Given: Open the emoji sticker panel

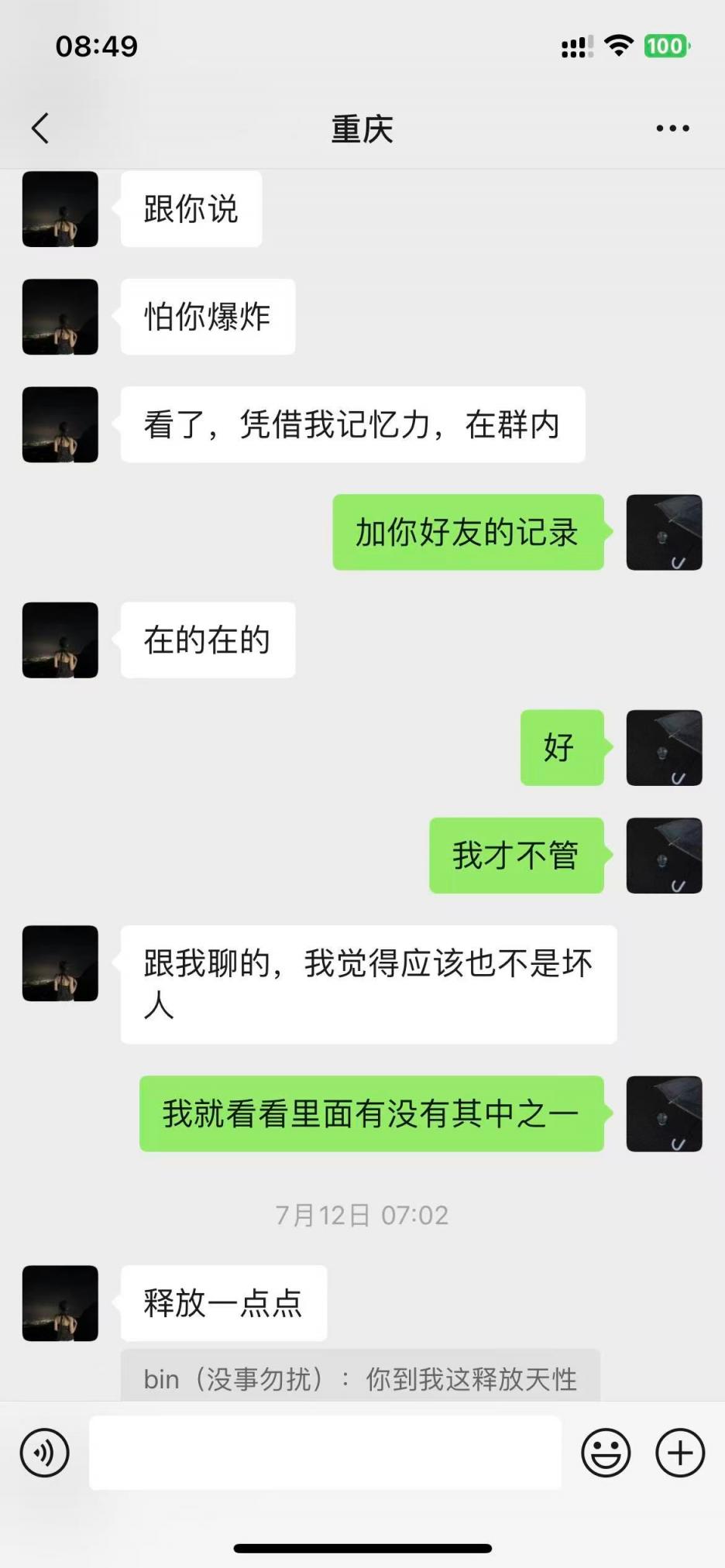Looking at the screenshot, I should 606,1453.
